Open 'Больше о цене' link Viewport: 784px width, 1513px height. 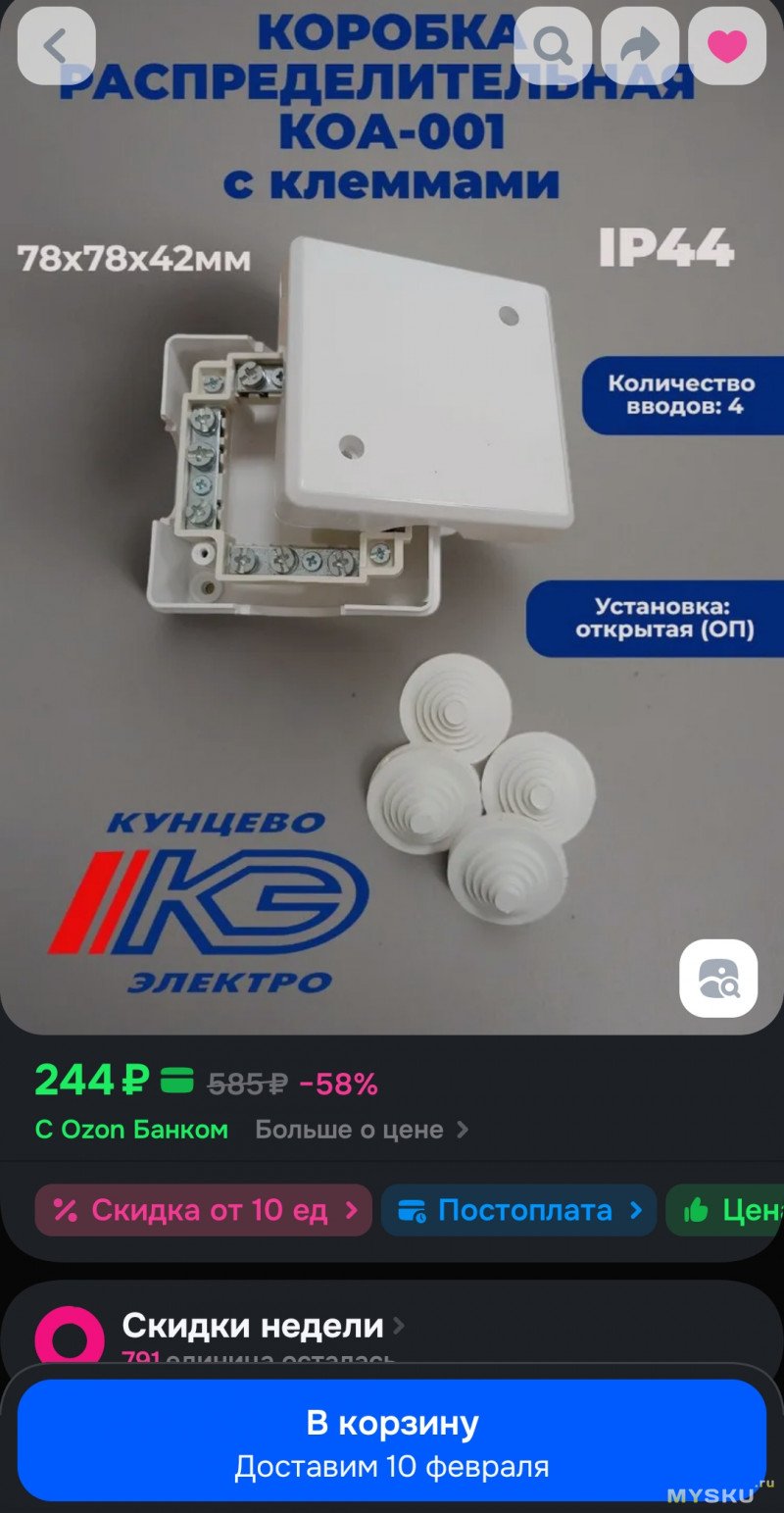[x=361, y=1130]
